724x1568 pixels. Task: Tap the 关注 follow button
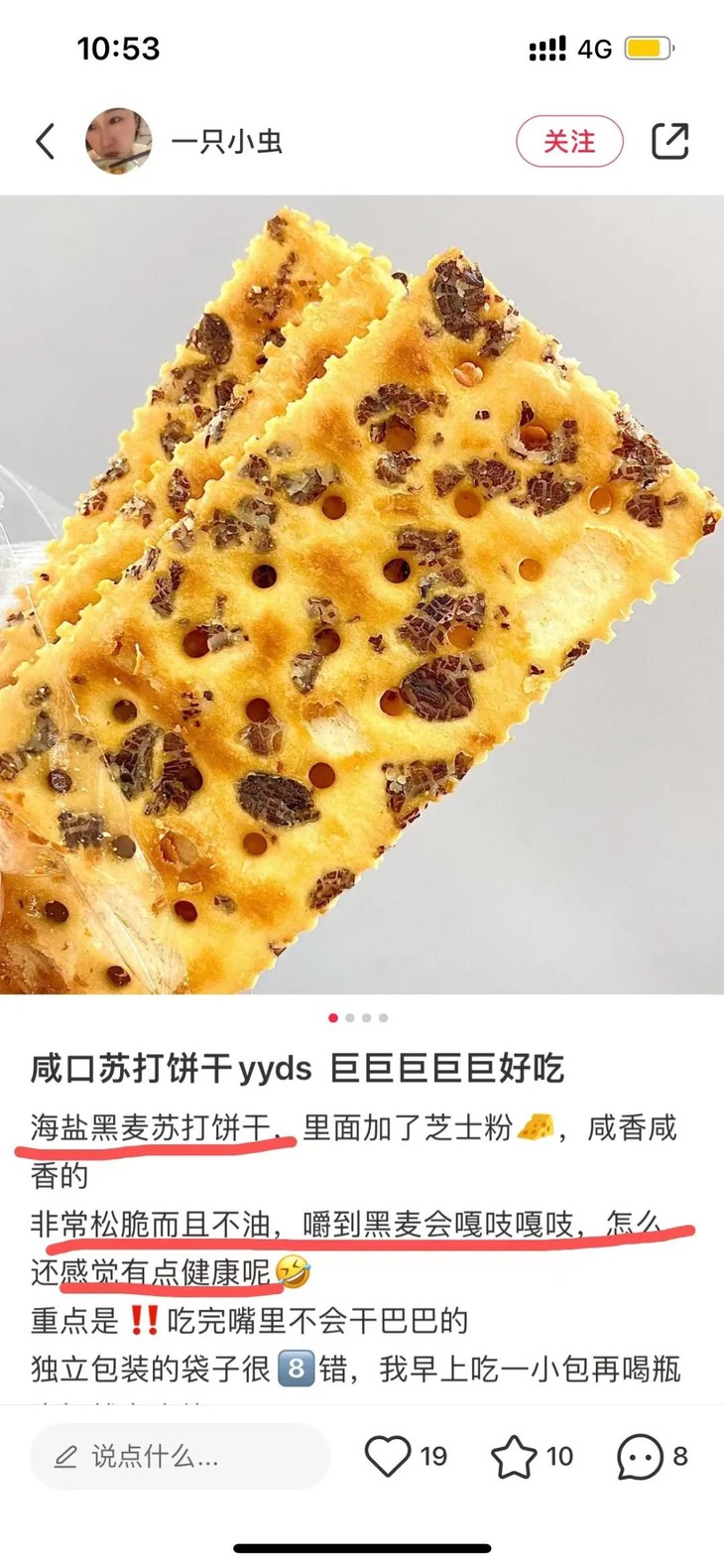tap(569, 141)
